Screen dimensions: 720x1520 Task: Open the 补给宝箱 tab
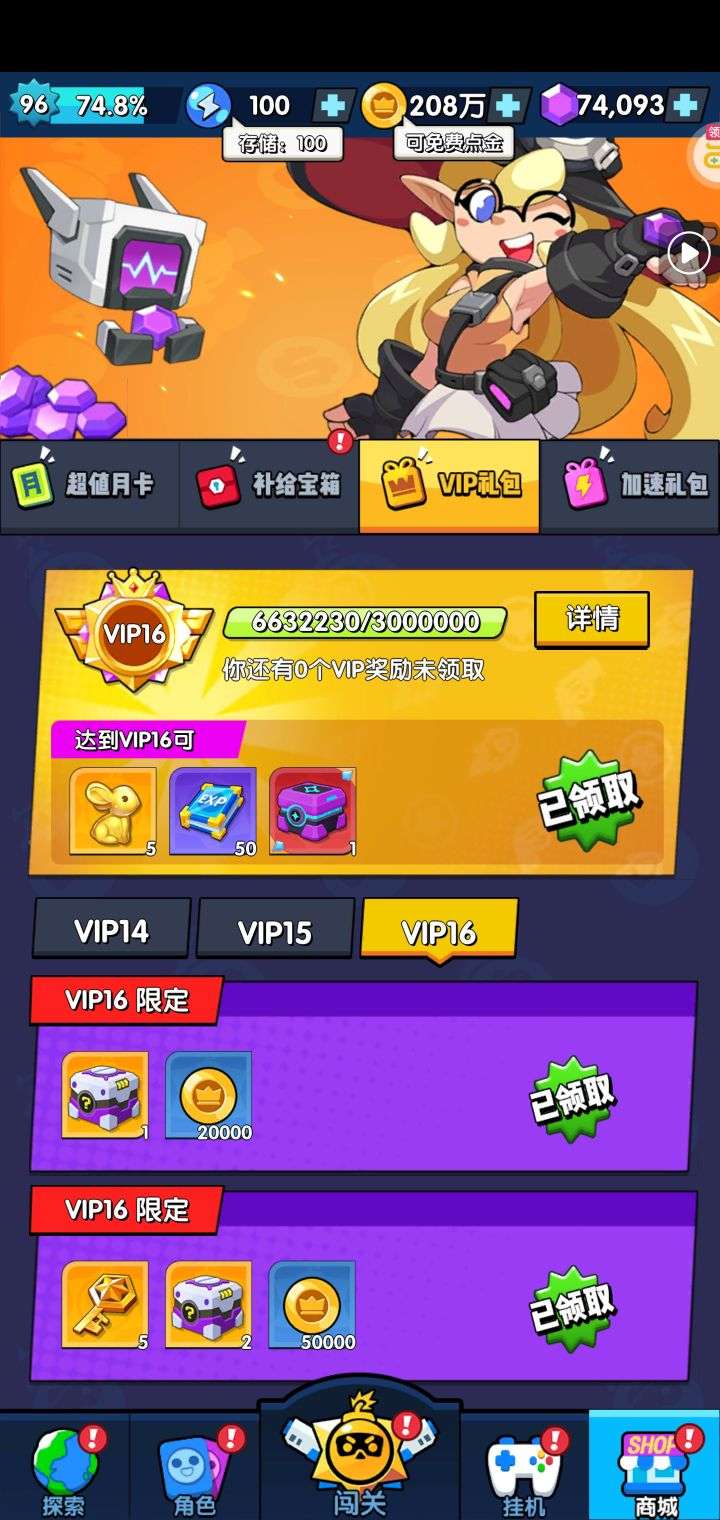tap(269, 486)
